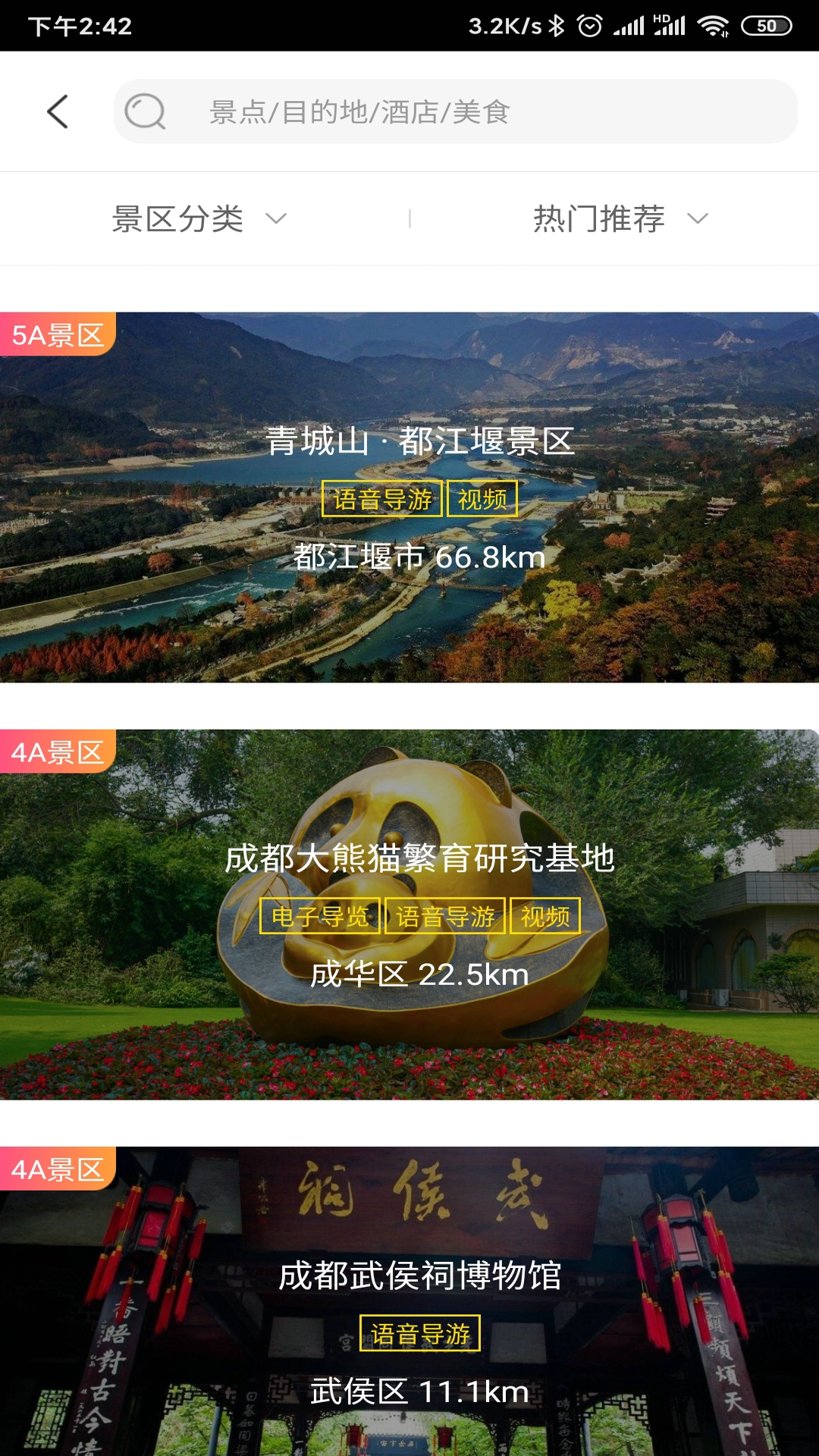
Task: Play the 视频 for the panda base
Action: point(544,915)
